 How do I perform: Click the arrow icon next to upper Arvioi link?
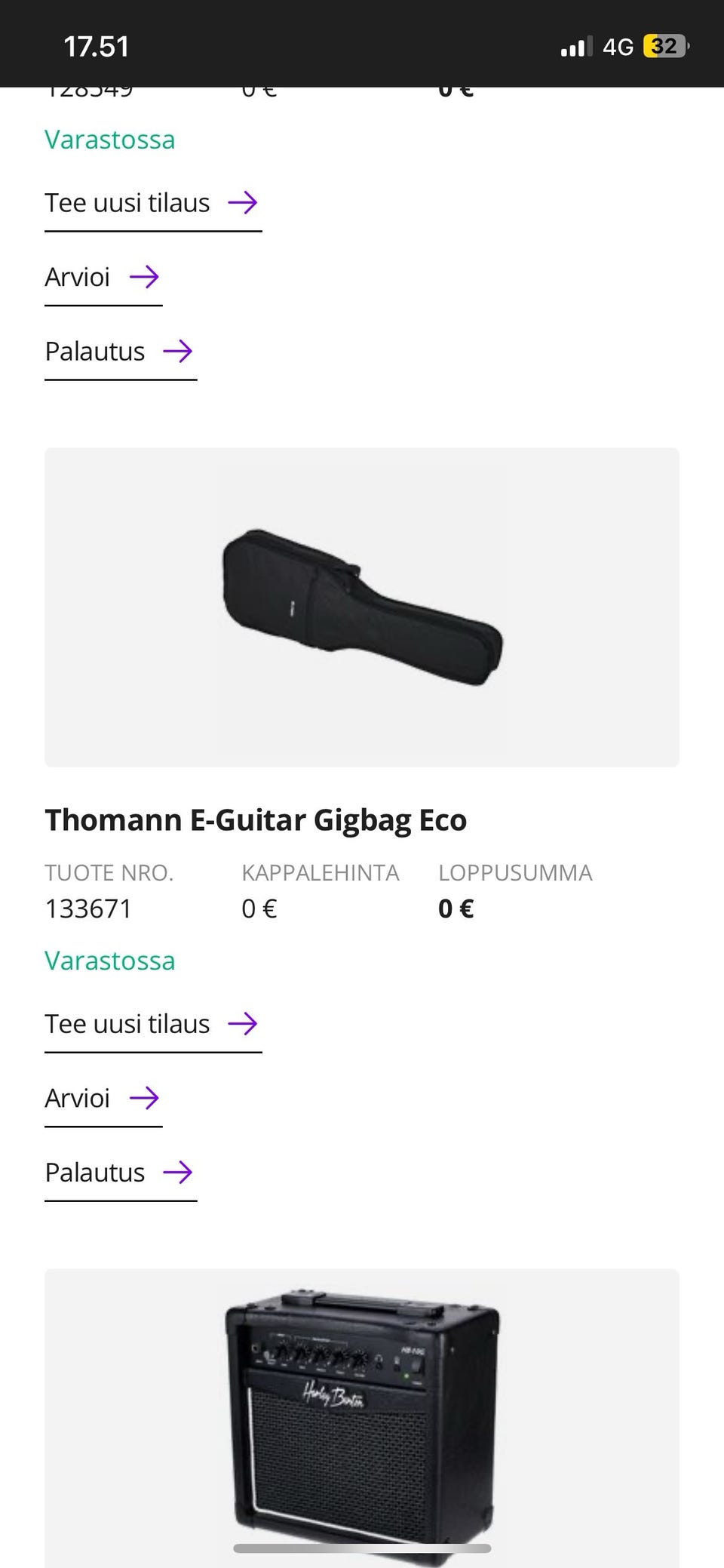(146, 277)
